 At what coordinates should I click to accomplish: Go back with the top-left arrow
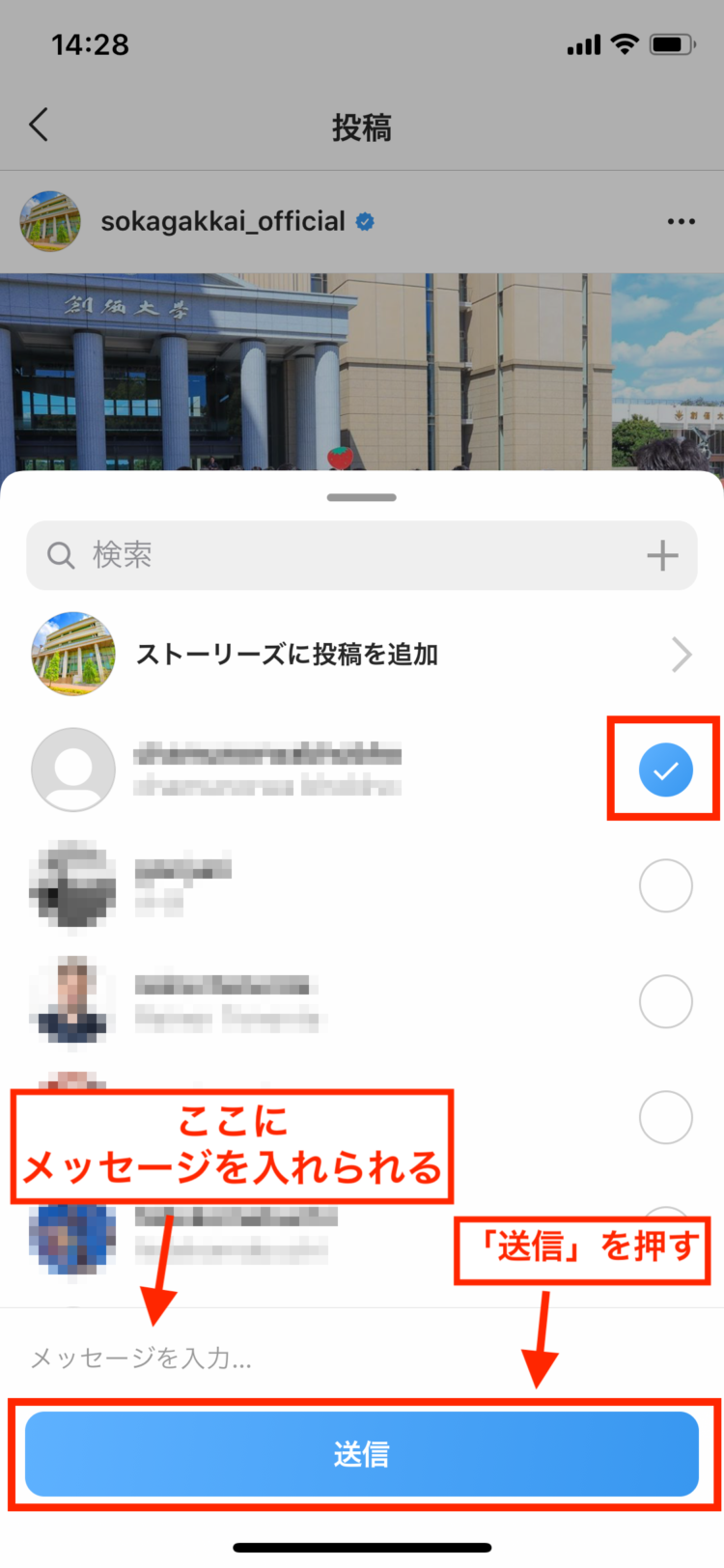pyautogui.click(x=39, y=126)
